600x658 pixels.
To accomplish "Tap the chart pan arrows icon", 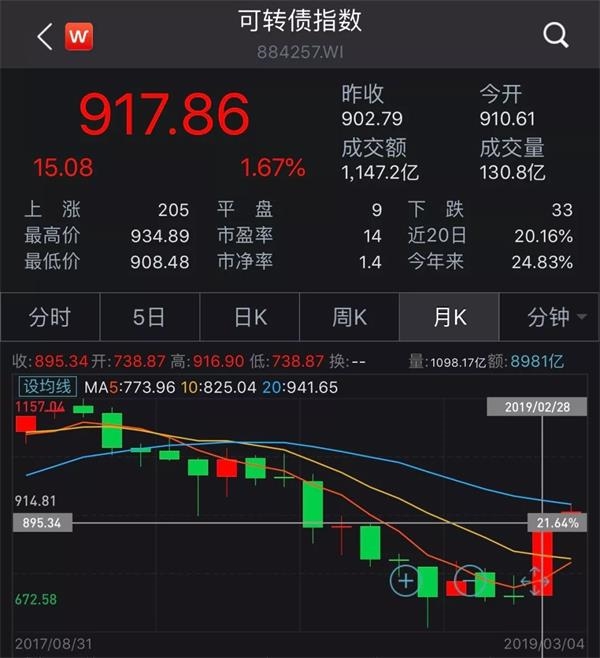I will 534,580.
